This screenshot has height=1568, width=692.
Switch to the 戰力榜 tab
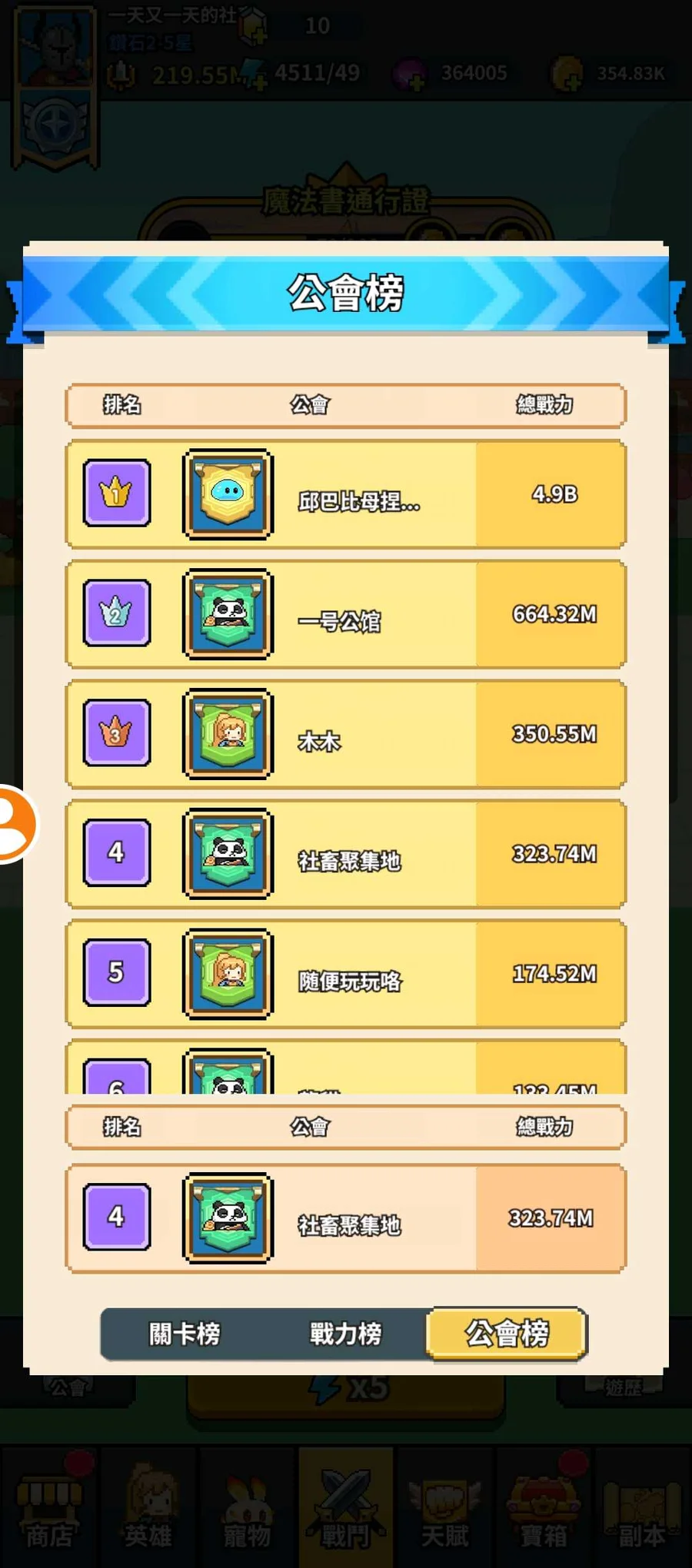345,1334
